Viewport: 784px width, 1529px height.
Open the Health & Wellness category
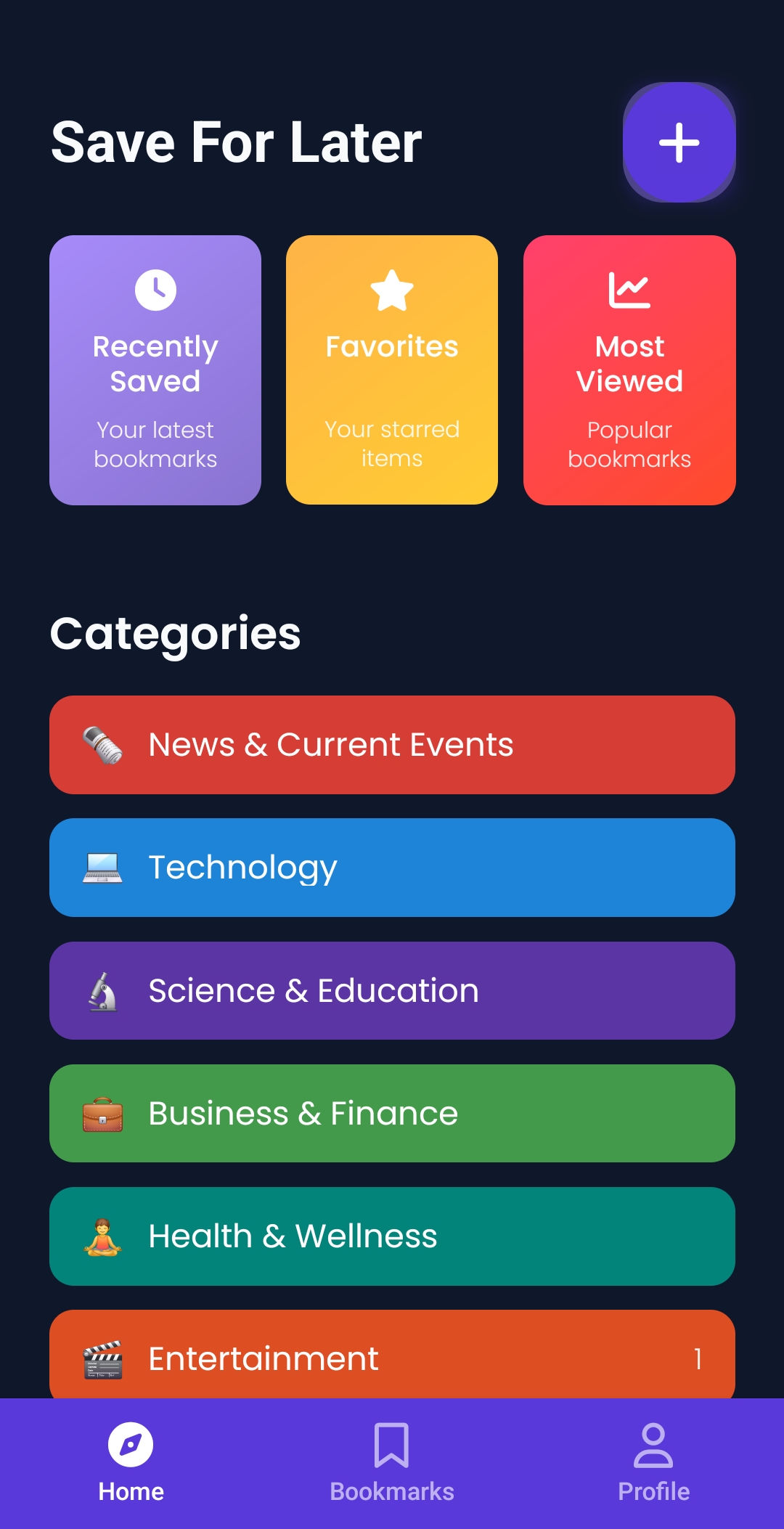click(391, 1236)
